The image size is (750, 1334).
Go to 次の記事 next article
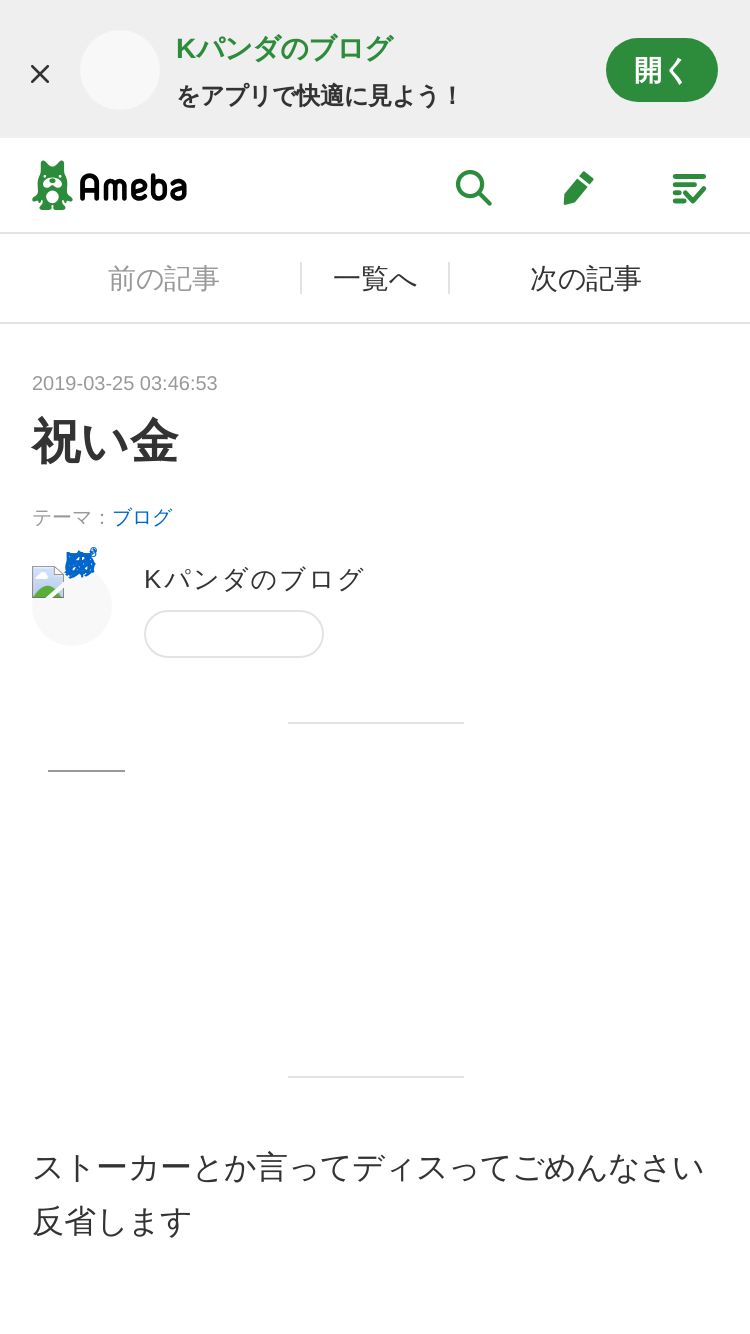pos(585,278)
